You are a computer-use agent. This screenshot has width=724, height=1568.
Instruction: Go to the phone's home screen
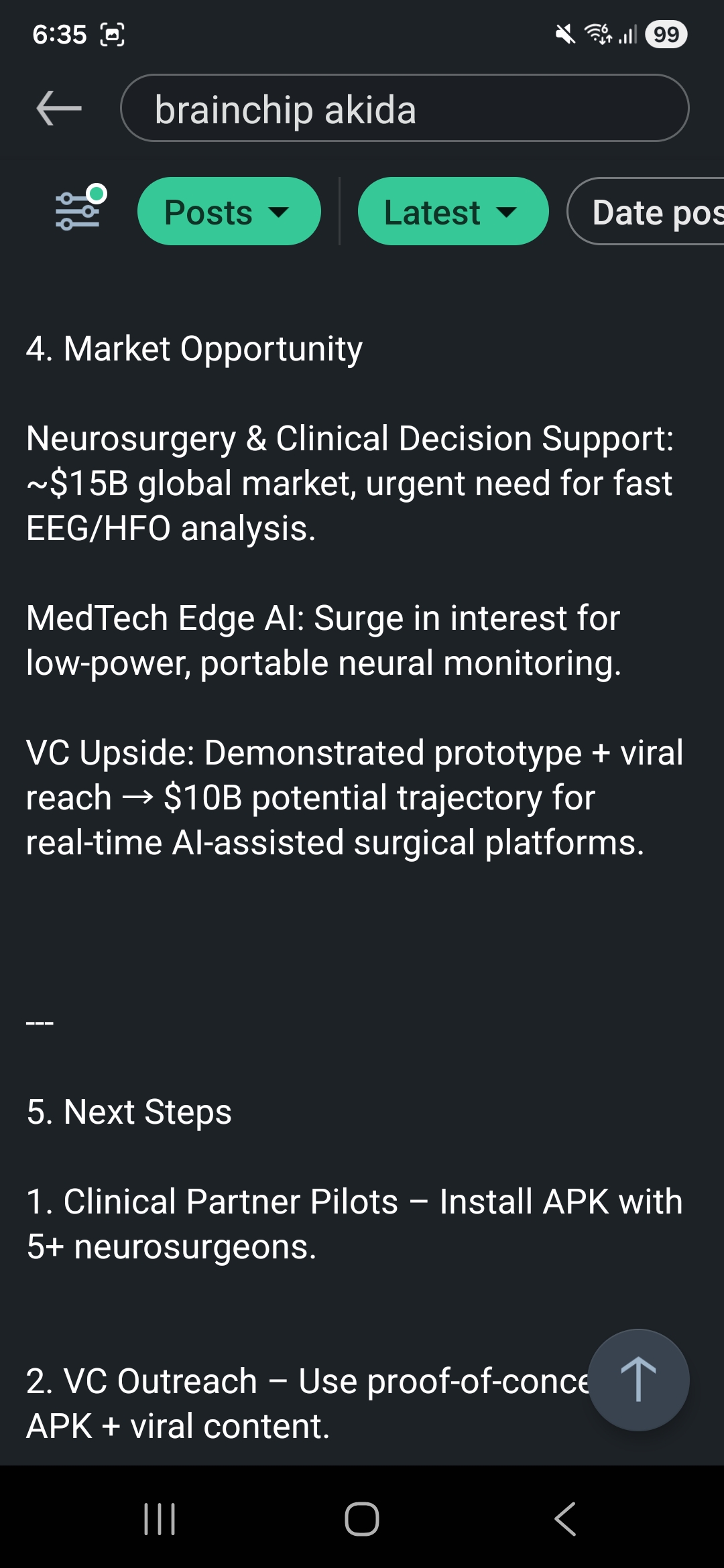tap(362, 1518)
